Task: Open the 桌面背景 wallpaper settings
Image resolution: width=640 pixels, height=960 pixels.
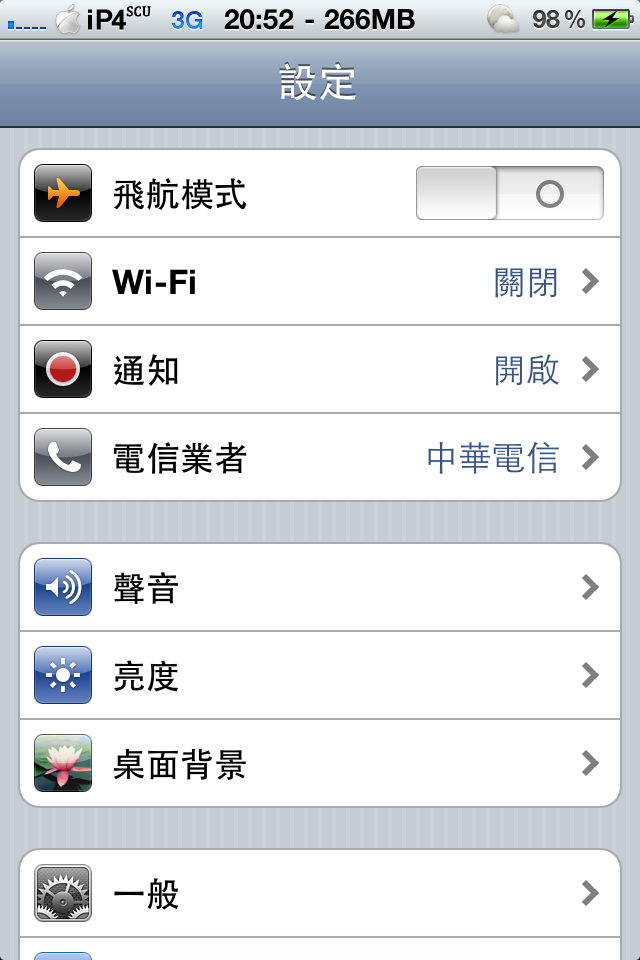Action: point(320,764)
